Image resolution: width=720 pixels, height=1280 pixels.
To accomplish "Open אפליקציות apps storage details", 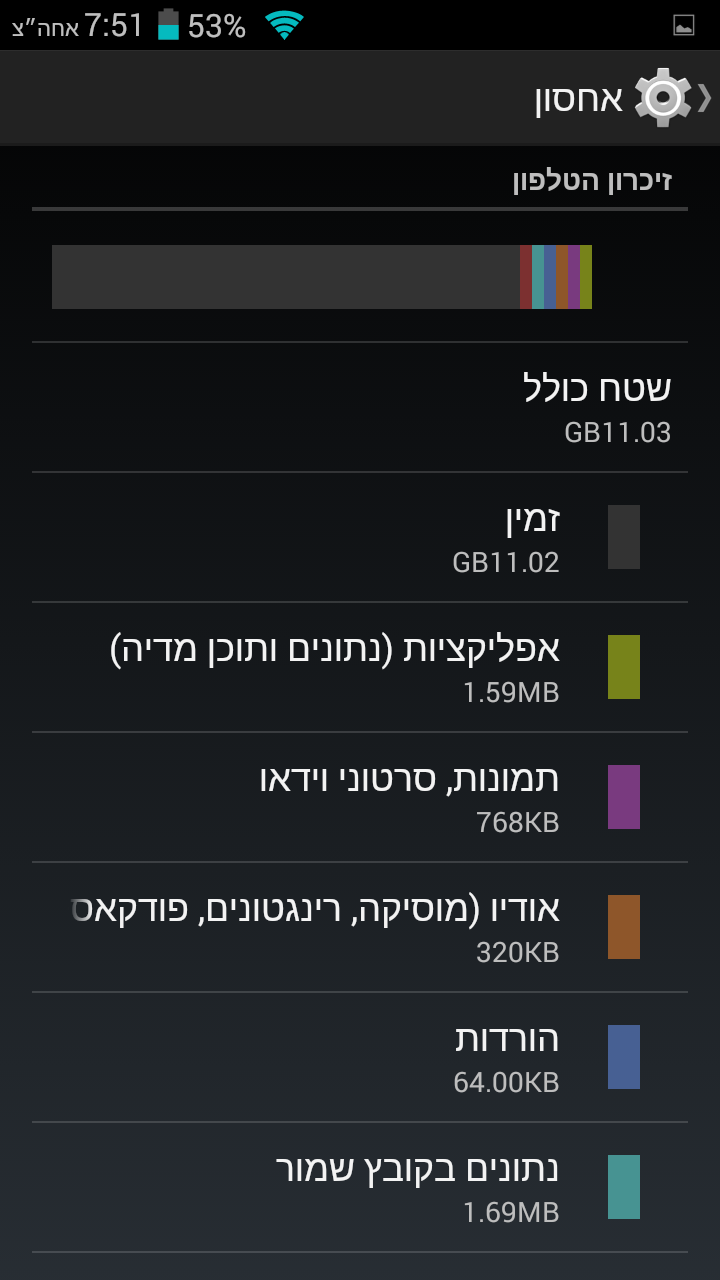I will tap(360, 667).
